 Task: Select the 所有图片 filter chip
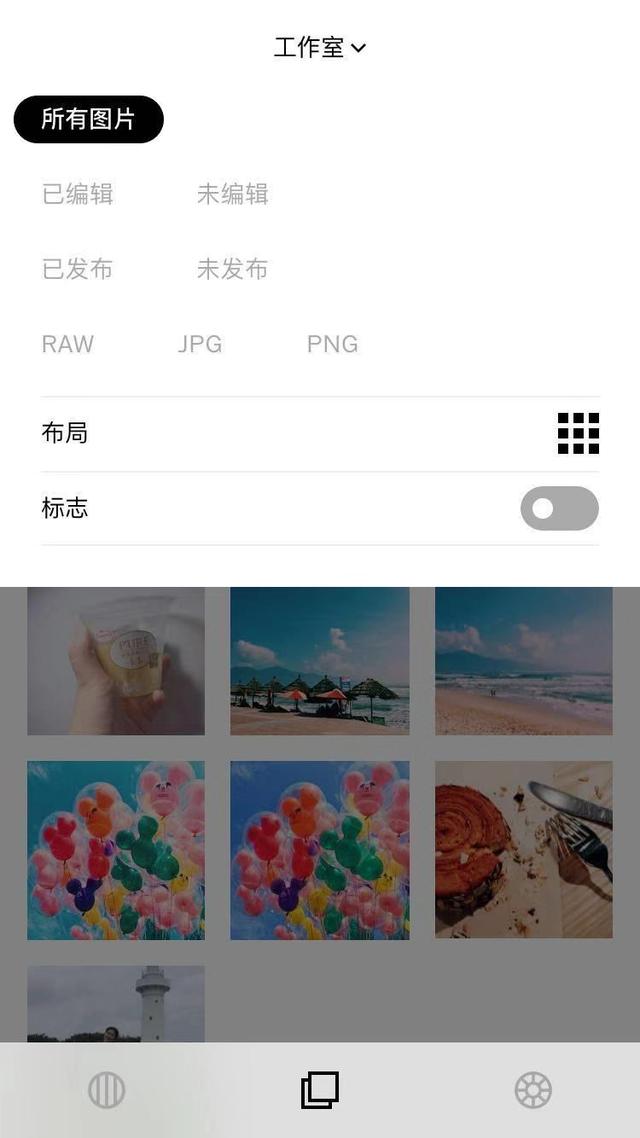click(89, 119)
